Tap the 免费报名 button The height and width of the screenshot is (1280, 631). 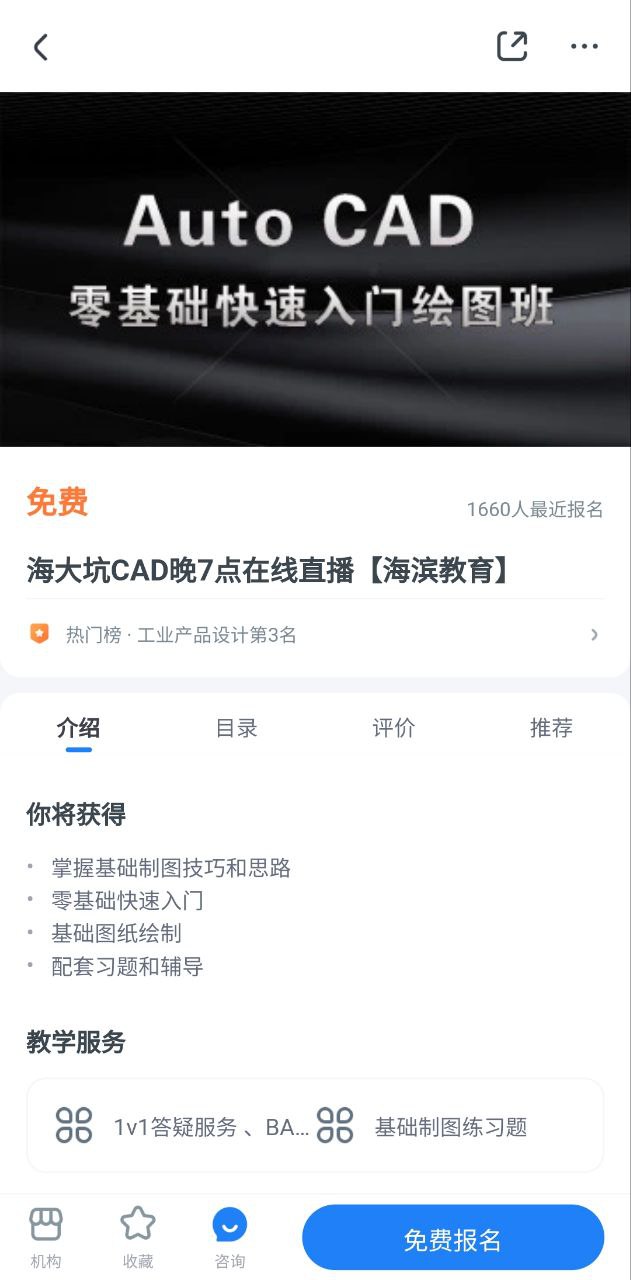coord(453,1240)
